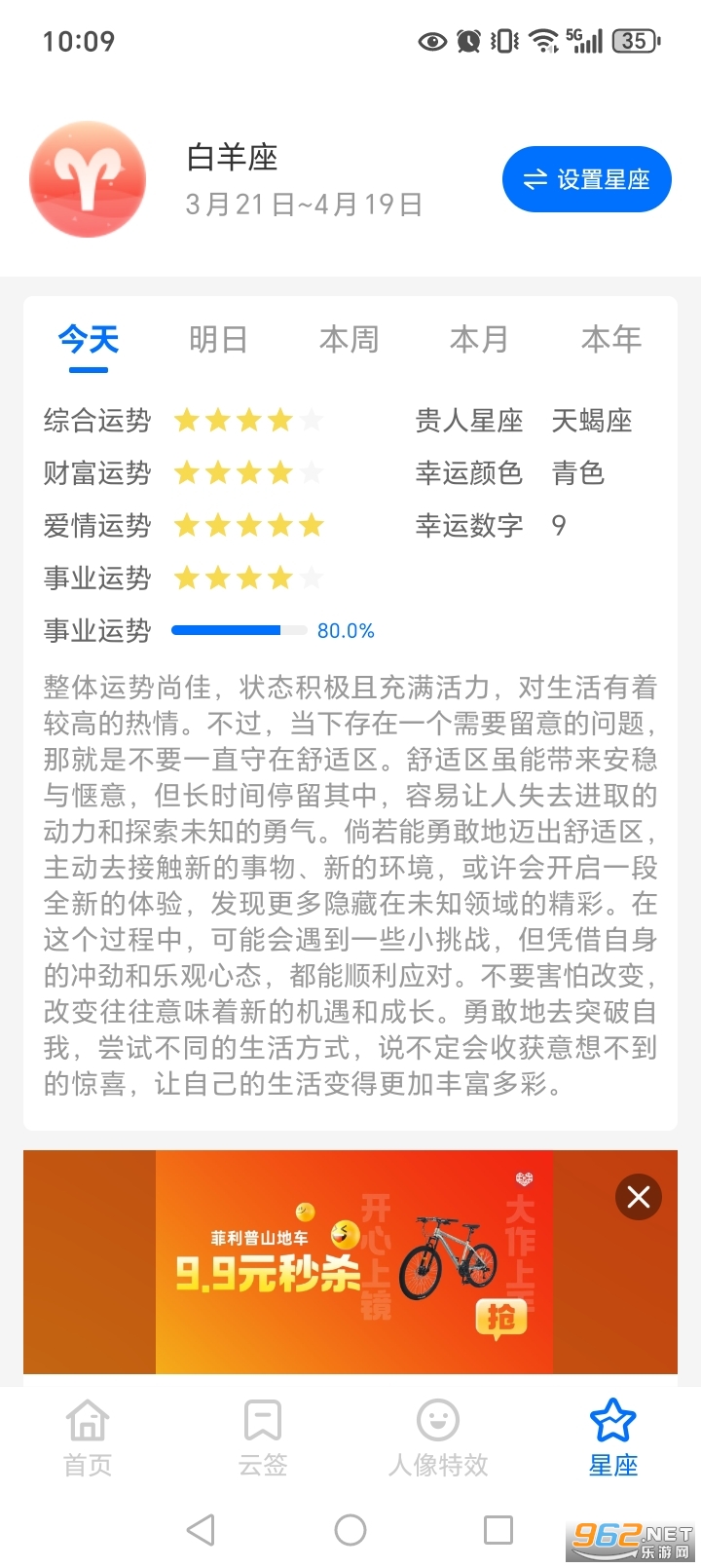
Task: Tap the 天蝎座 lucky sign text
Action: 591,420
